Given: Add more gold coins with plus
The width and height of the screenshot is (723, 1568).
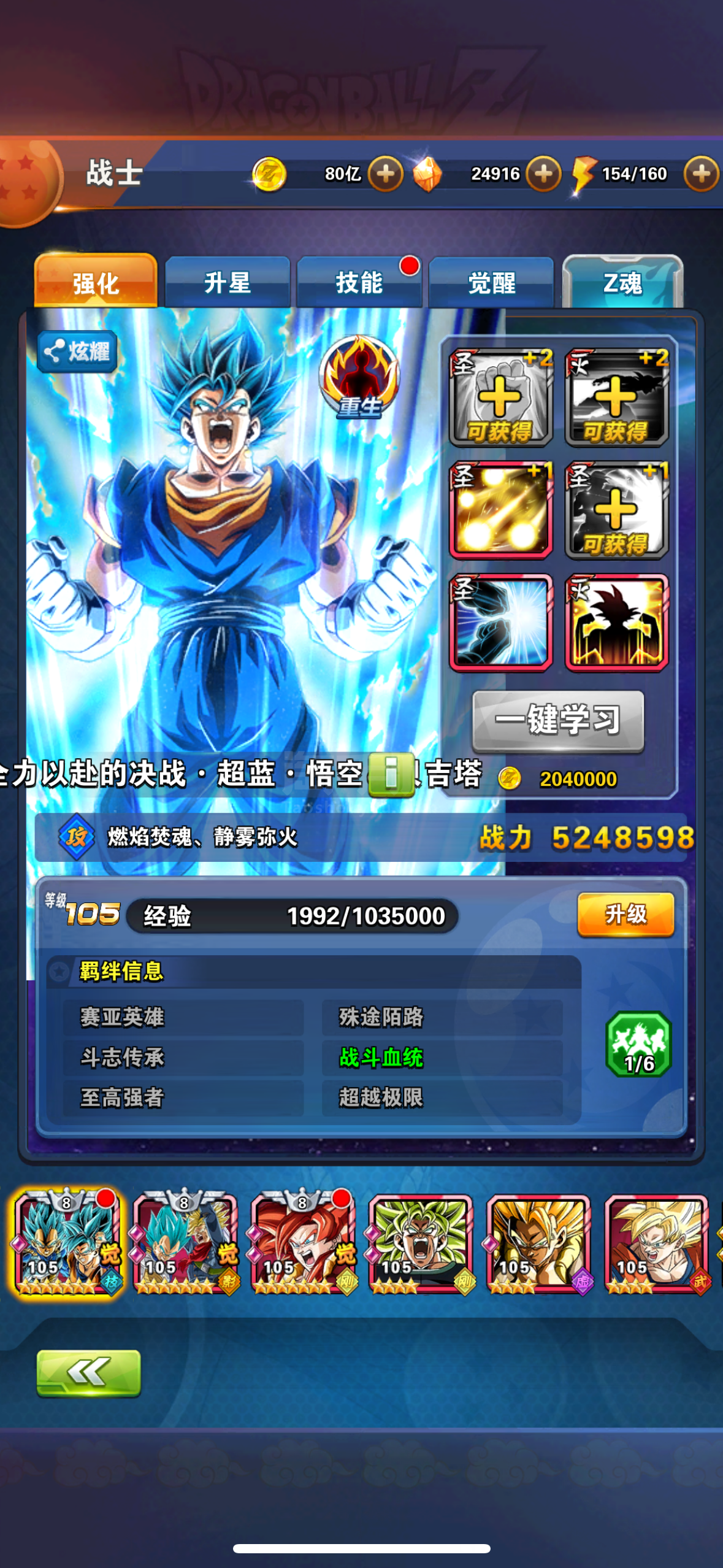Looking at the screenshot, I should click(385, 174).
